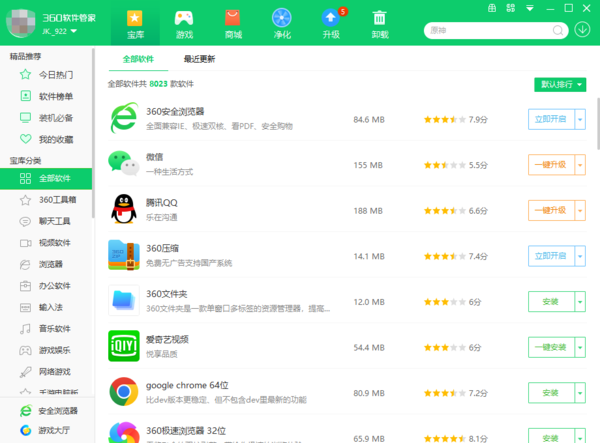Image resolution: width=600 pixels, height=443 pixels.
Task: Tap 一键安装 for 爱奇艺视频
Action: [x=549, y=347]
